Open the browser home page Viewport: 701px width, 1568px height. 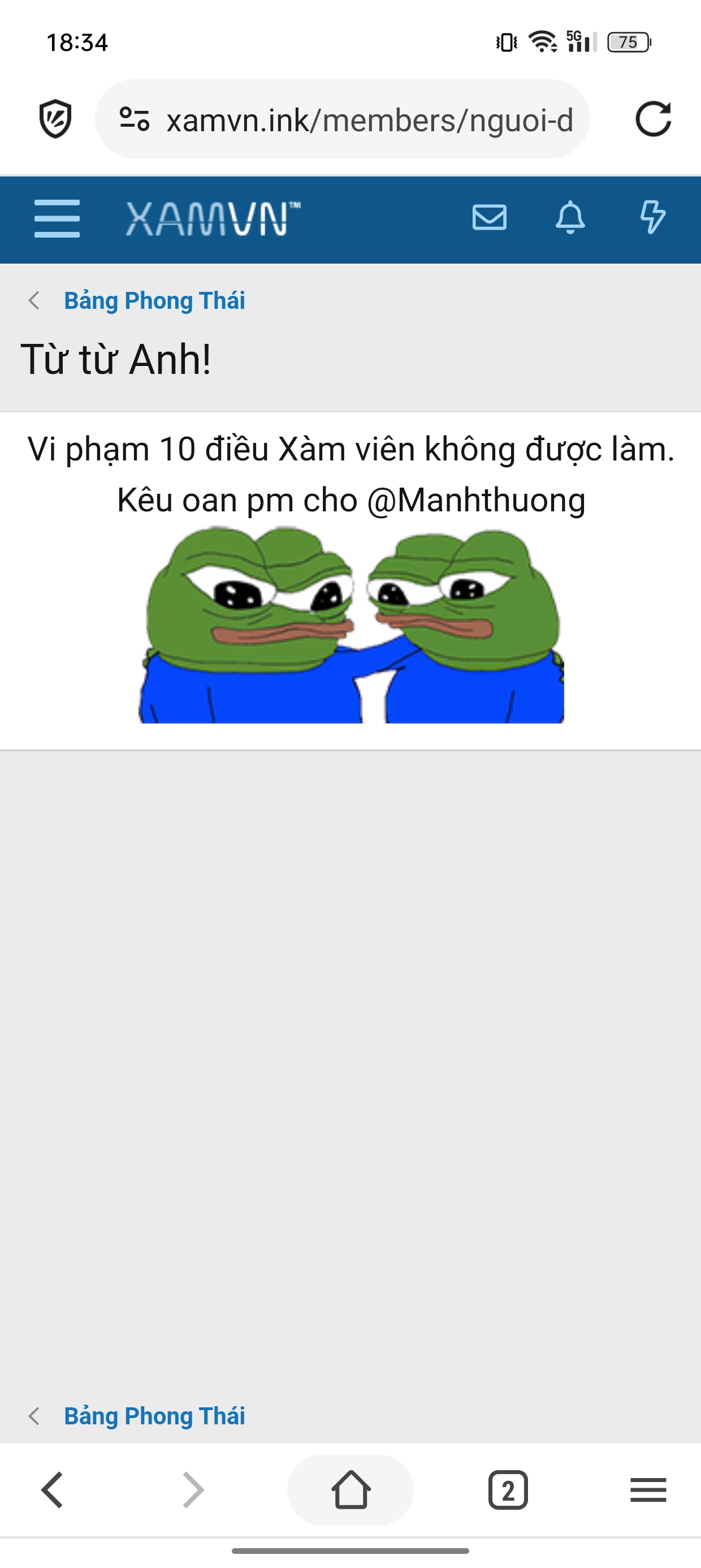coord(350,1490)
